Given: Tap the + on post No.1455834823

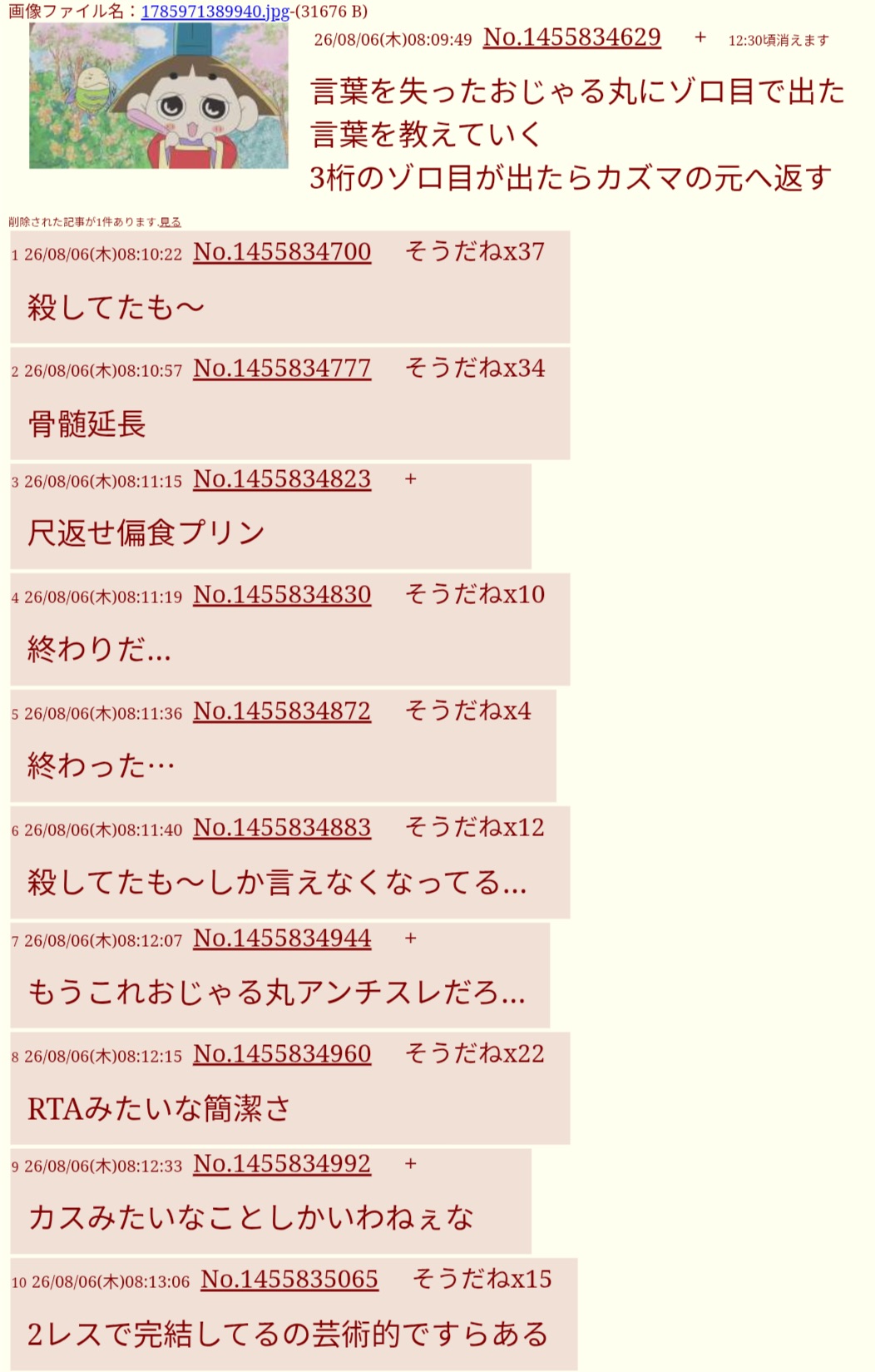Looking at the screenshot, I should (410, 479).
